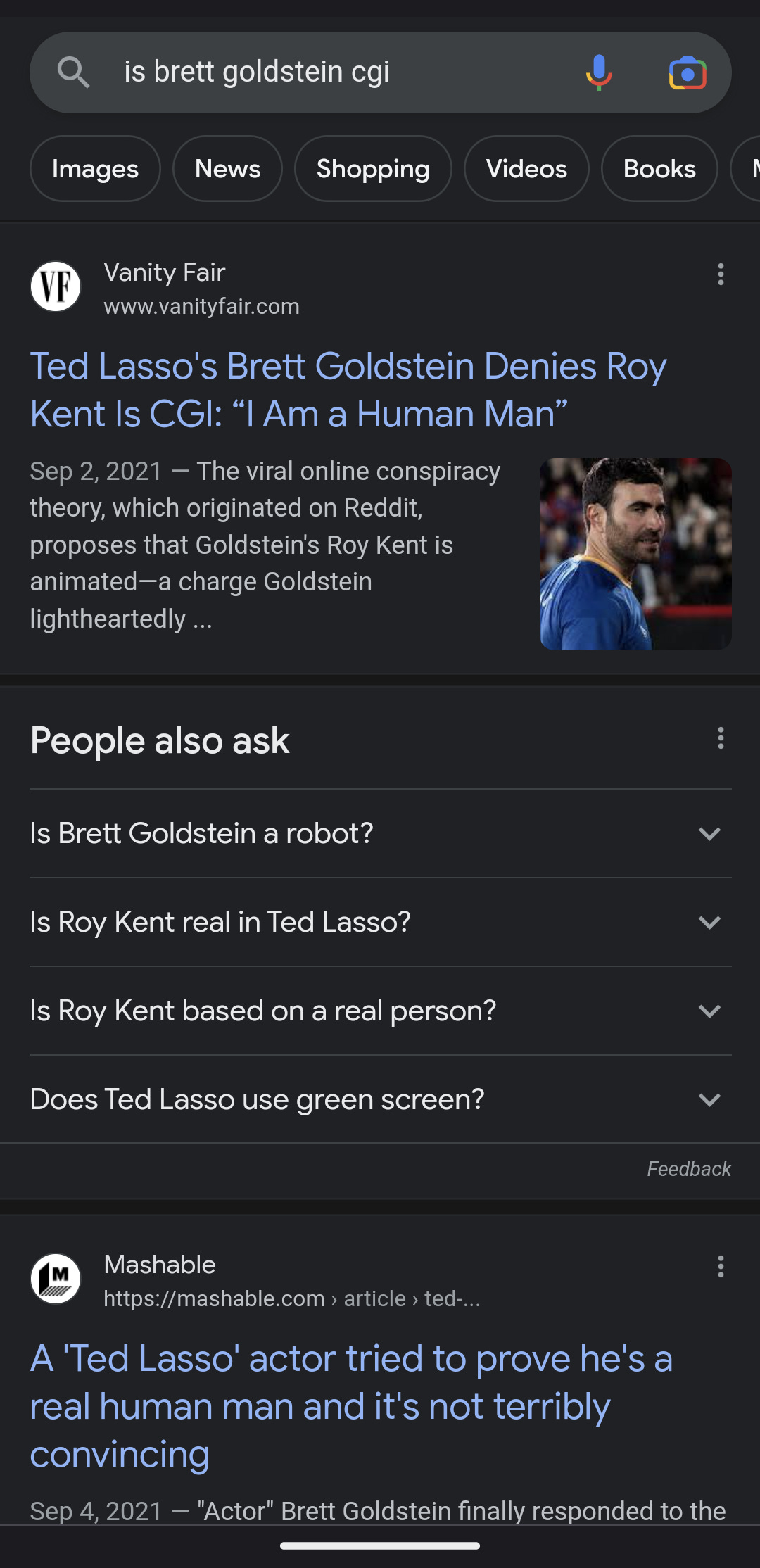Viewport: 760px width, 1568px height.
Task: Open Vanity Fair article about Roy Kent CGI
Action: point(348,390)
